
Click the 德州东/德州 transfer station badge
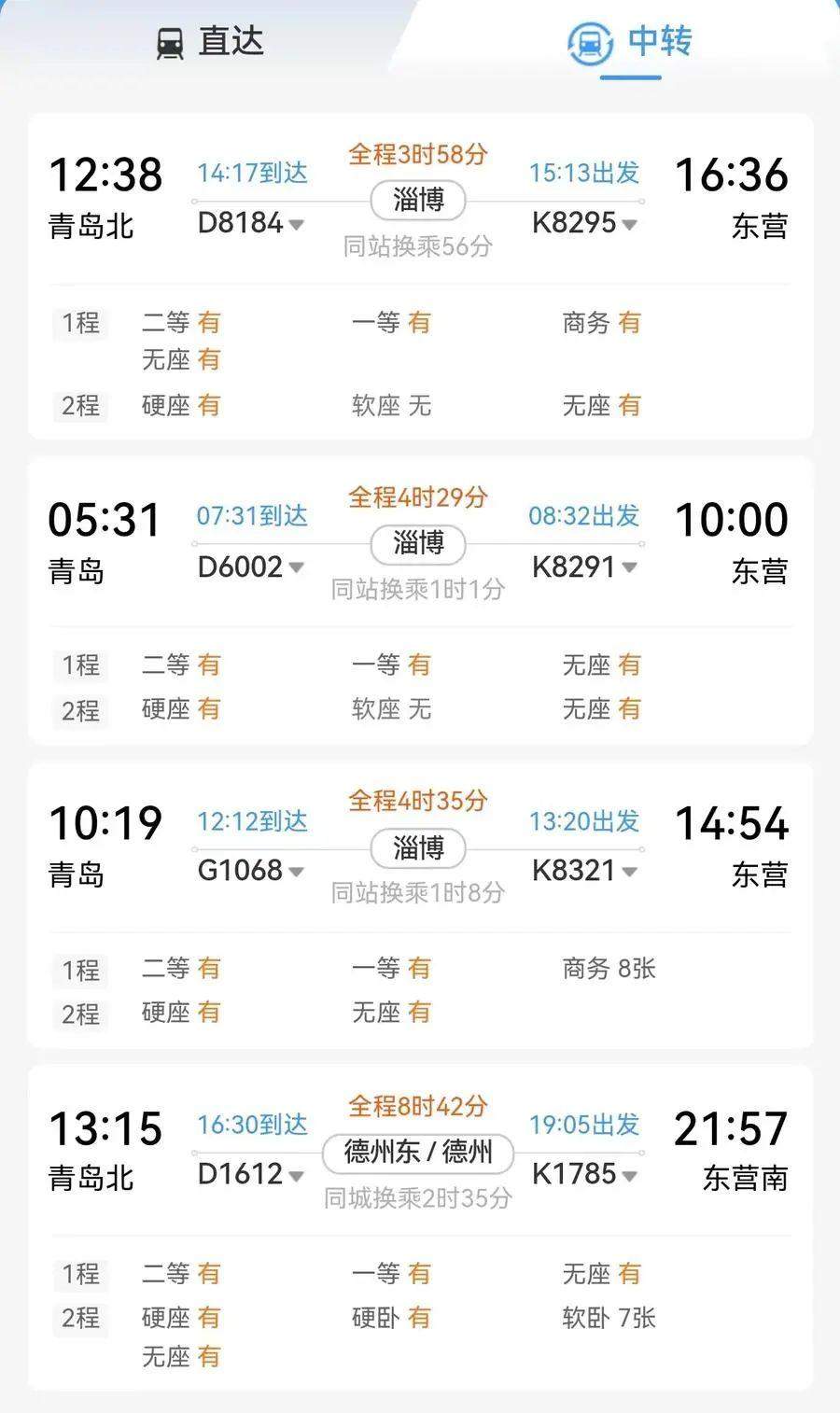(x=418, y=1153)
